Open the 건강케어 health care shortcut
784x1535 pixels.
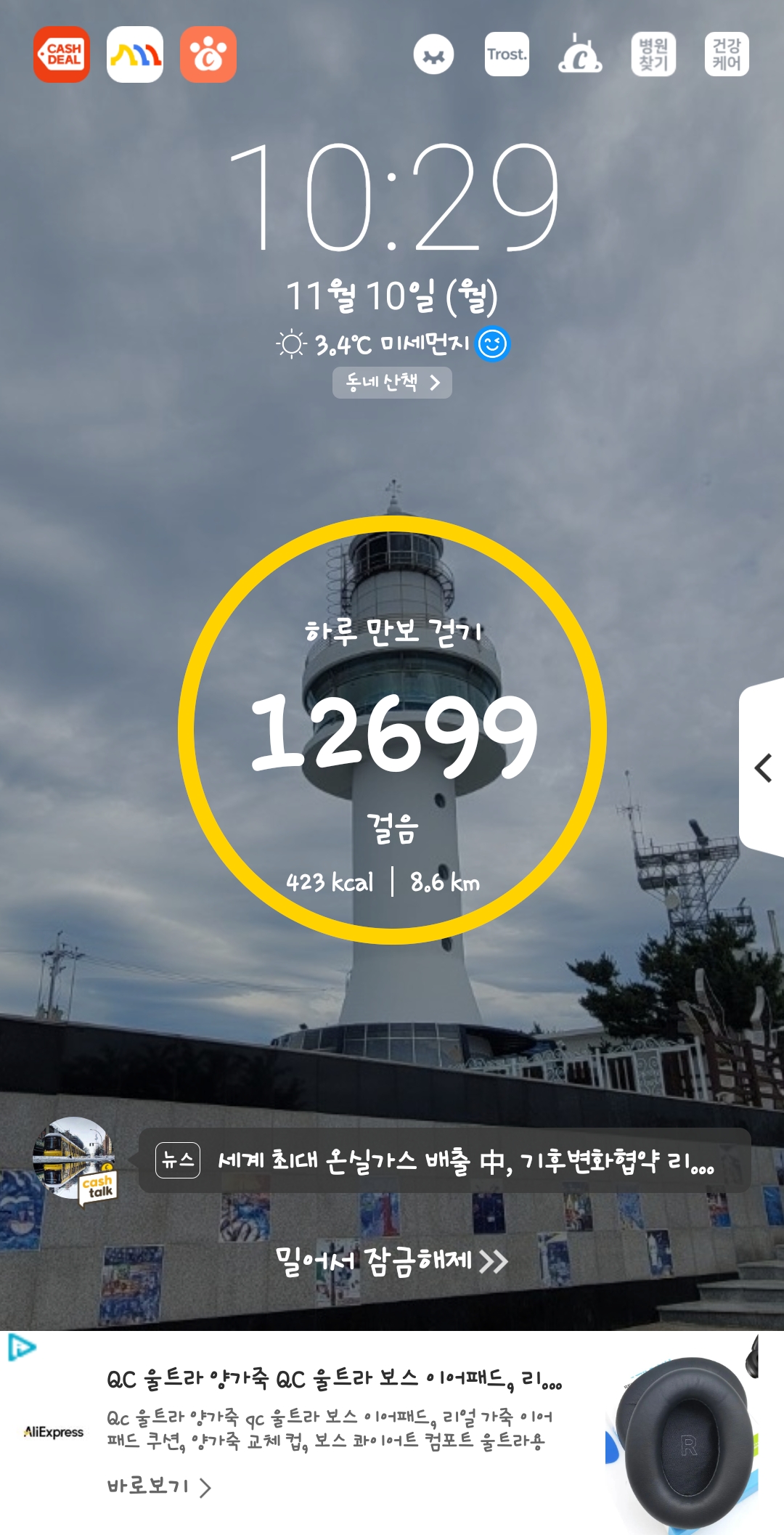click(x=727, y=54)
